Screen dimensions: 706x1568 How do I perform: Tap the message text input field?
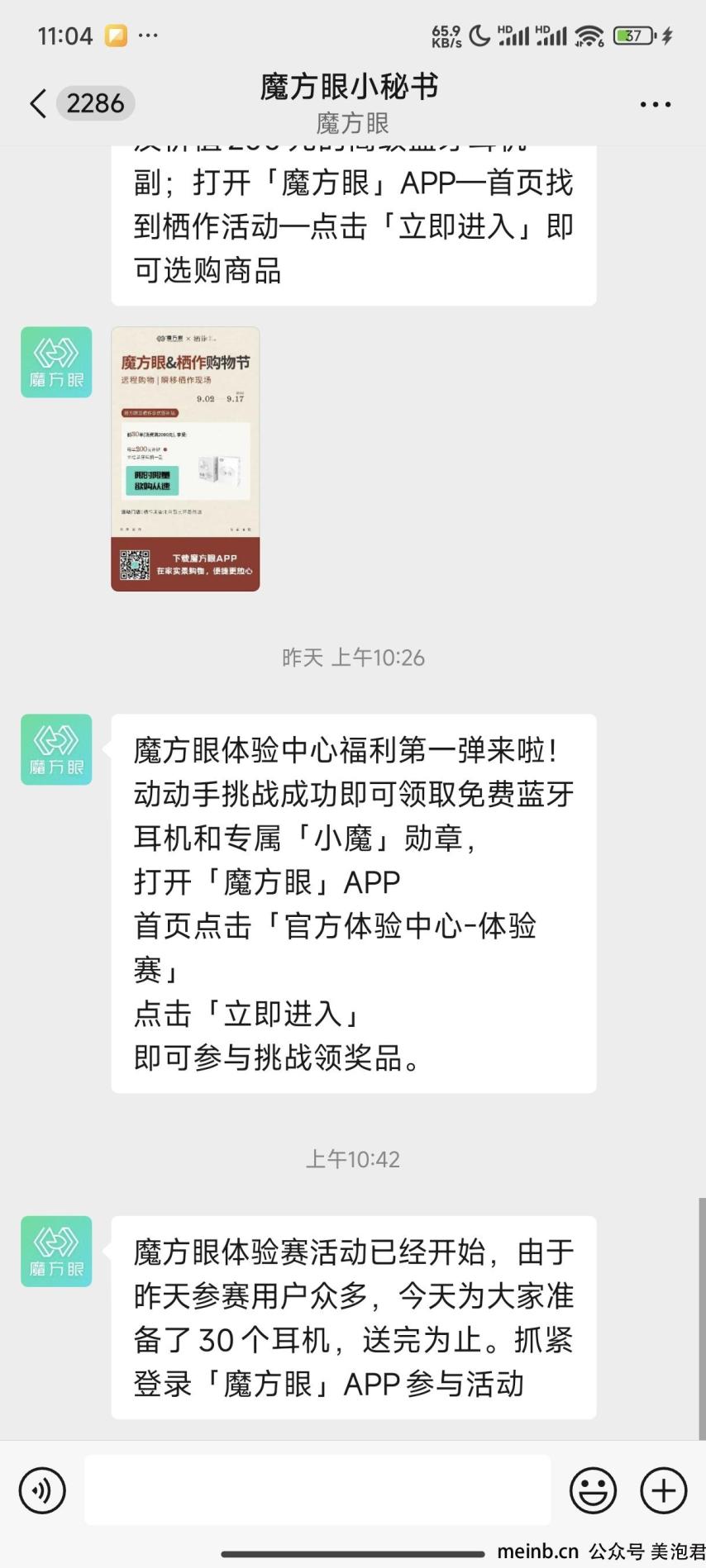(x=317, y=1490)
